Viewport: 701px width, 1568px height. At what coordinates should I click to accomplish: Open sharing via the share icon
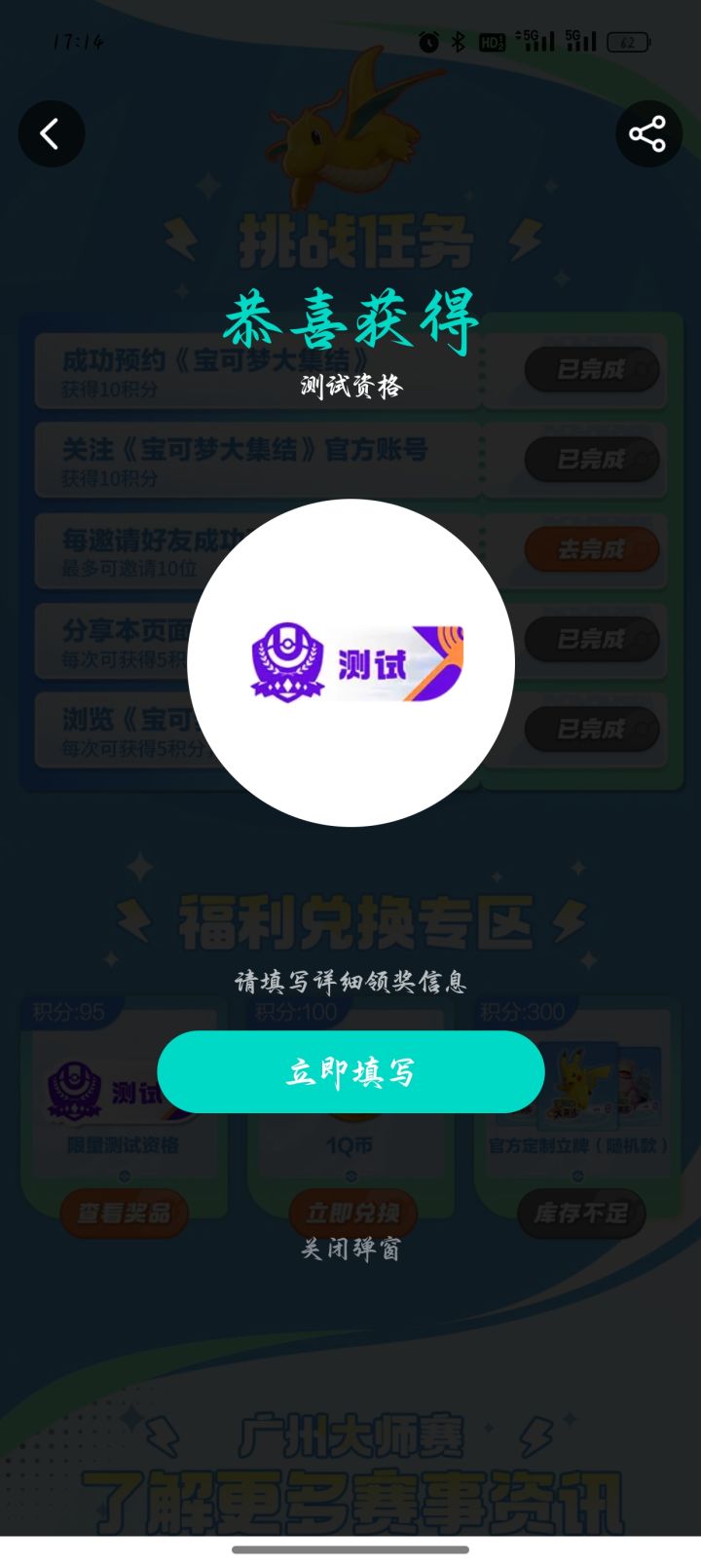click(x=648, y=133)
